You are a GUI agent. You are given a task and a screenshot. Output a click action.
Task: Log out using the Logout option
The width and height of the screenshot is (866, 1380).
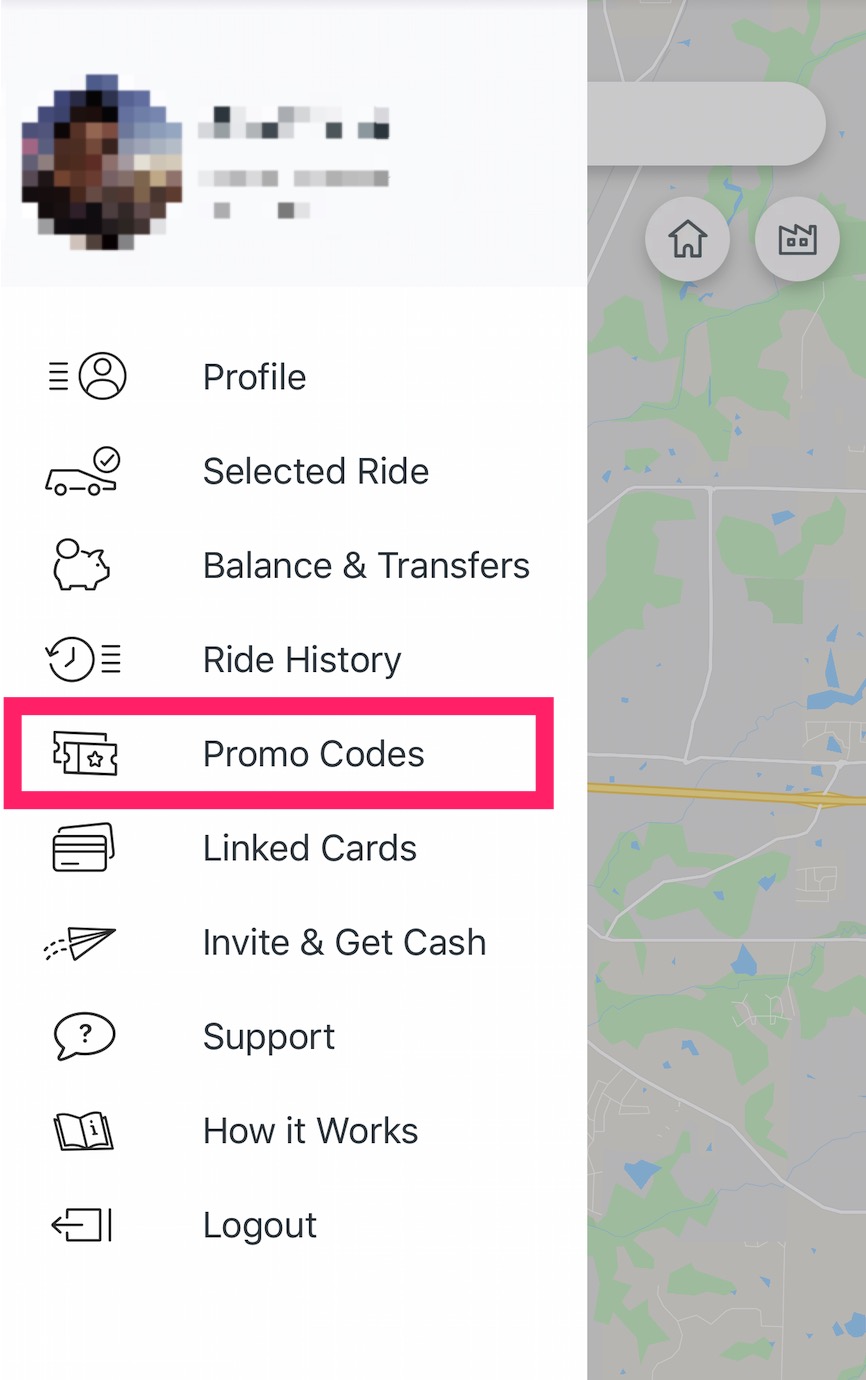(x=259, y=1224)
